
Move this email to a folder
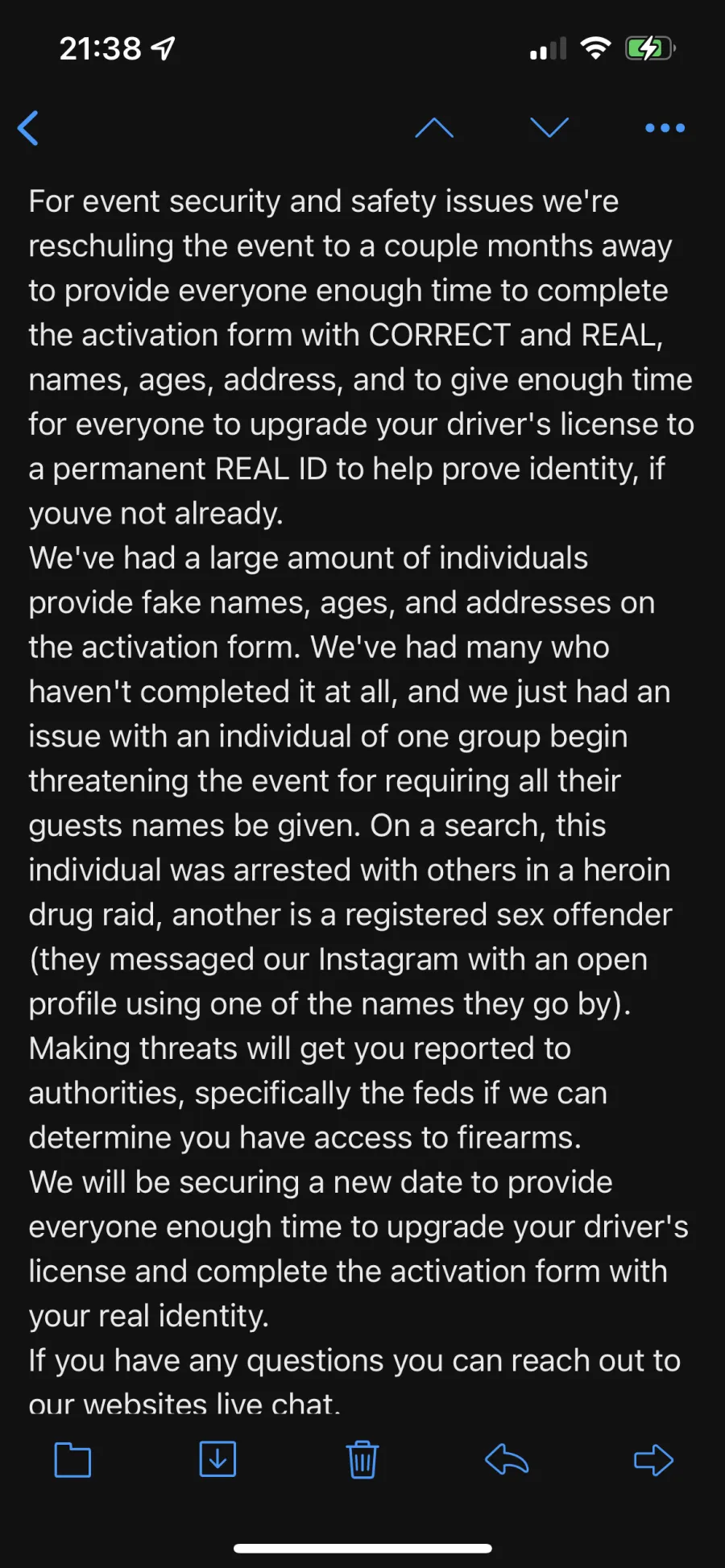pos(72,1460)
